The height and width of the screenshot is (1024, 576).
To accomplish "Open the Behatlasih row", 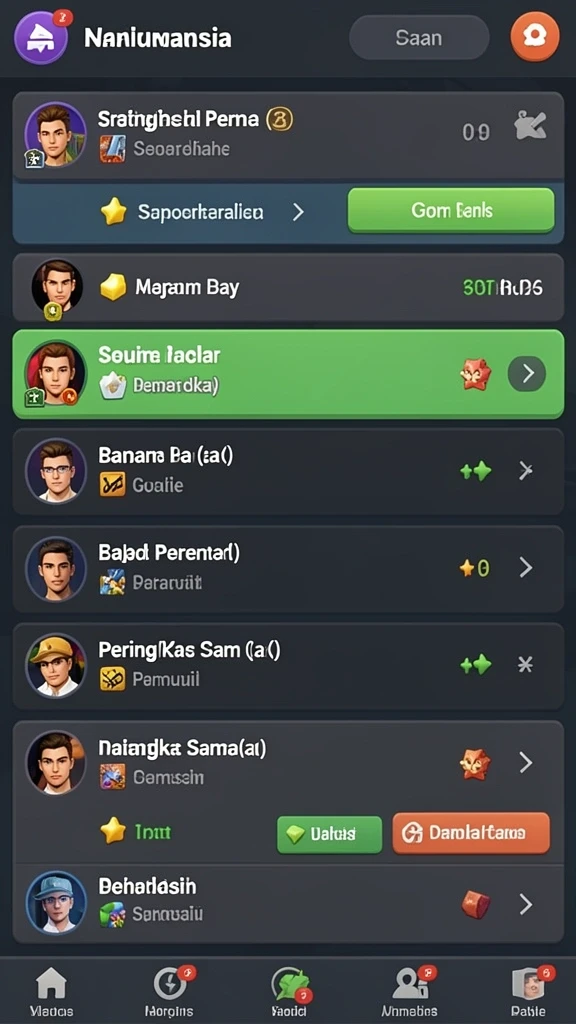I will click(288, 904).
